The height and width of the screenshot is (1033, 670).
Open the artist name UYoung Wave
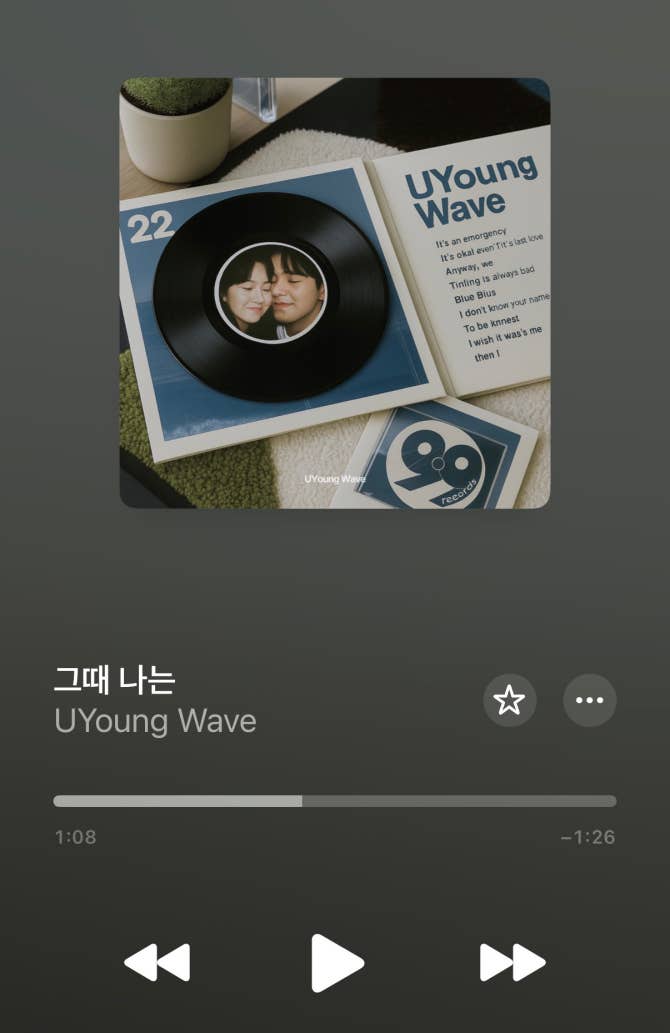155,721
